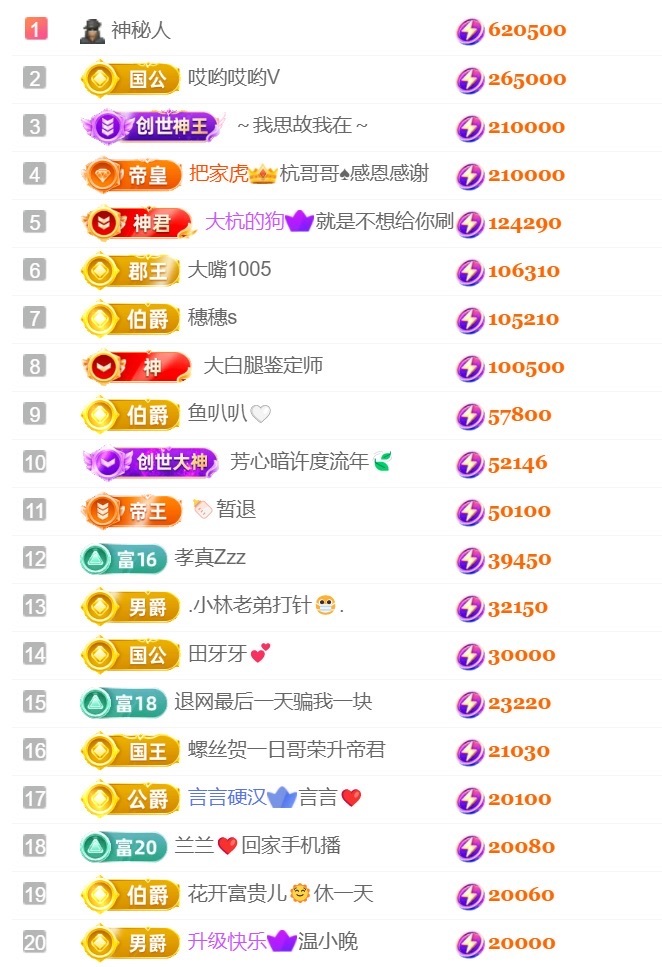The width and height of the screenshot is (662, 967).
Task: Tap the 大白腿鉴定师 ranking row
Action: click(262, 366)
